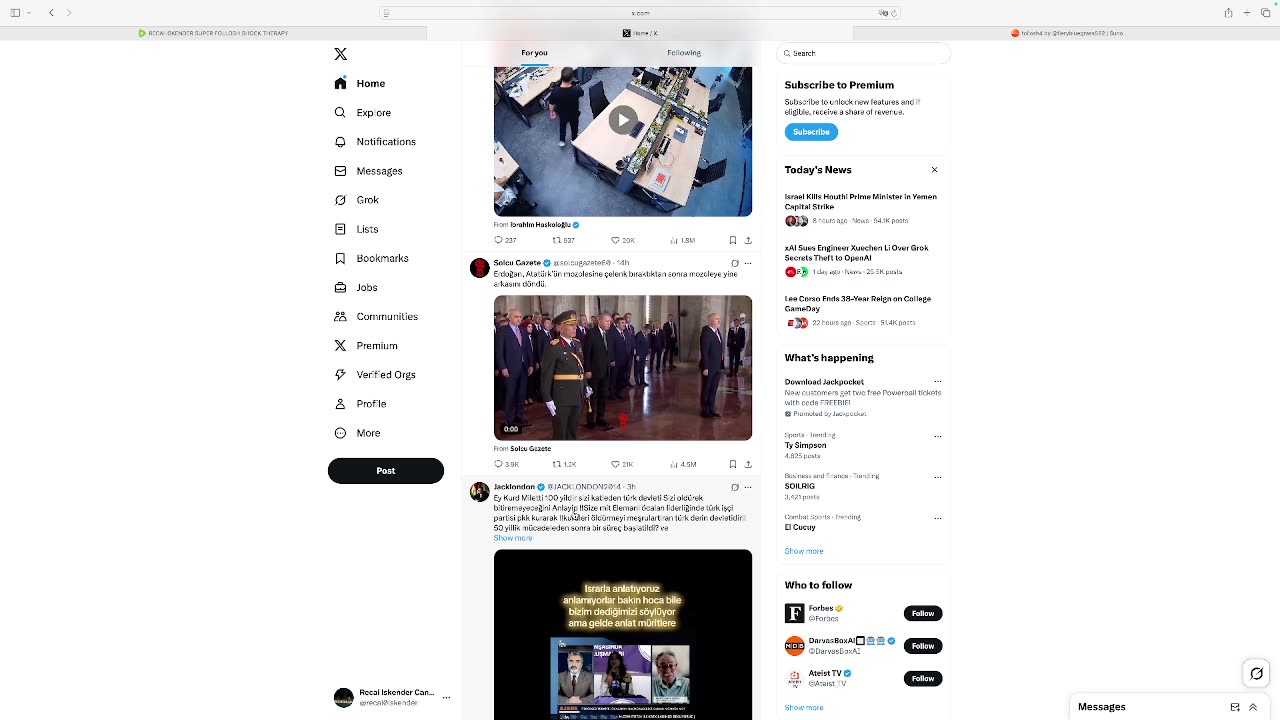Viewport: 1280px width, 720px height.
Task: Open more options on Solcu Gazete's post
Action: point(747,263)
